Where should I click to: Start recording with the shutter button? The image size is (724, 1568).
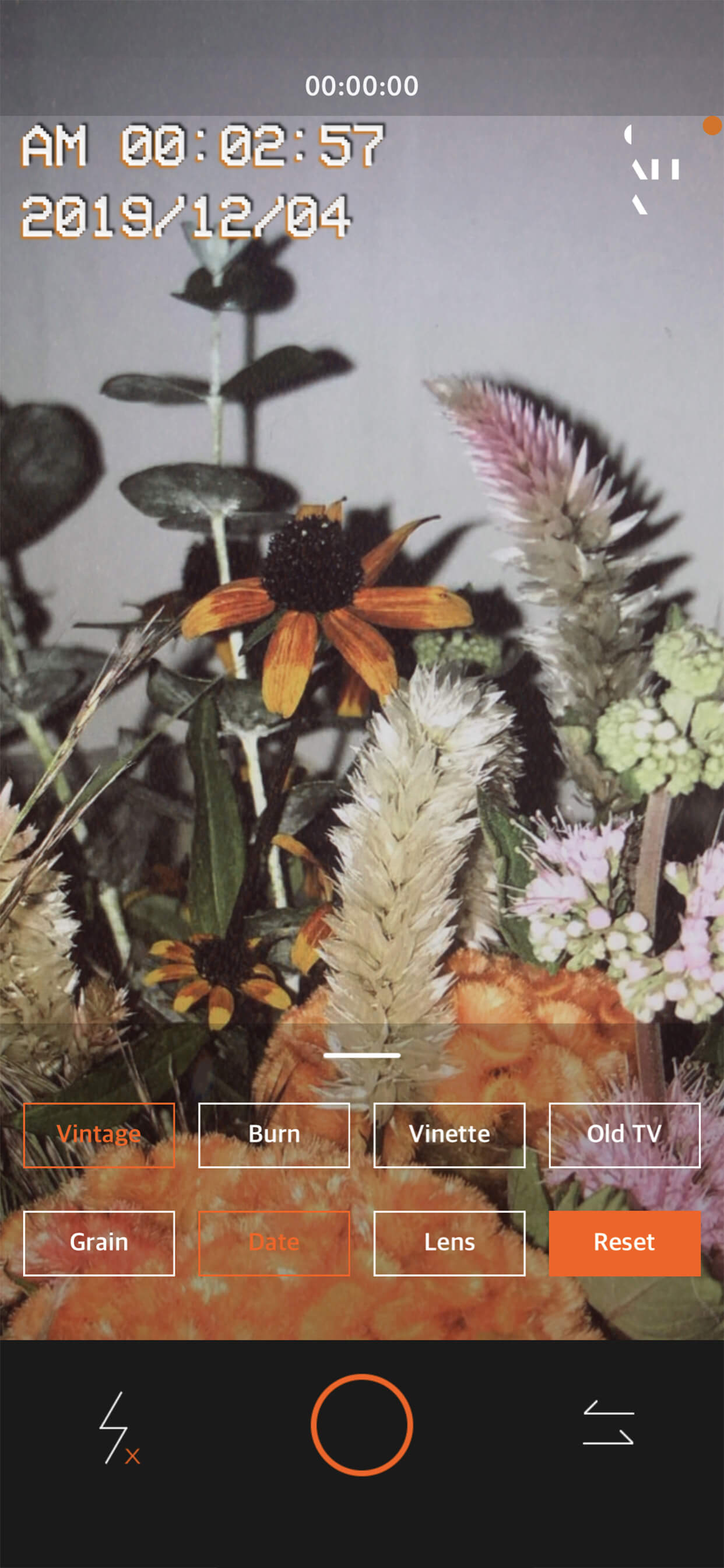pyautogui.click(x=362, y=1425)
